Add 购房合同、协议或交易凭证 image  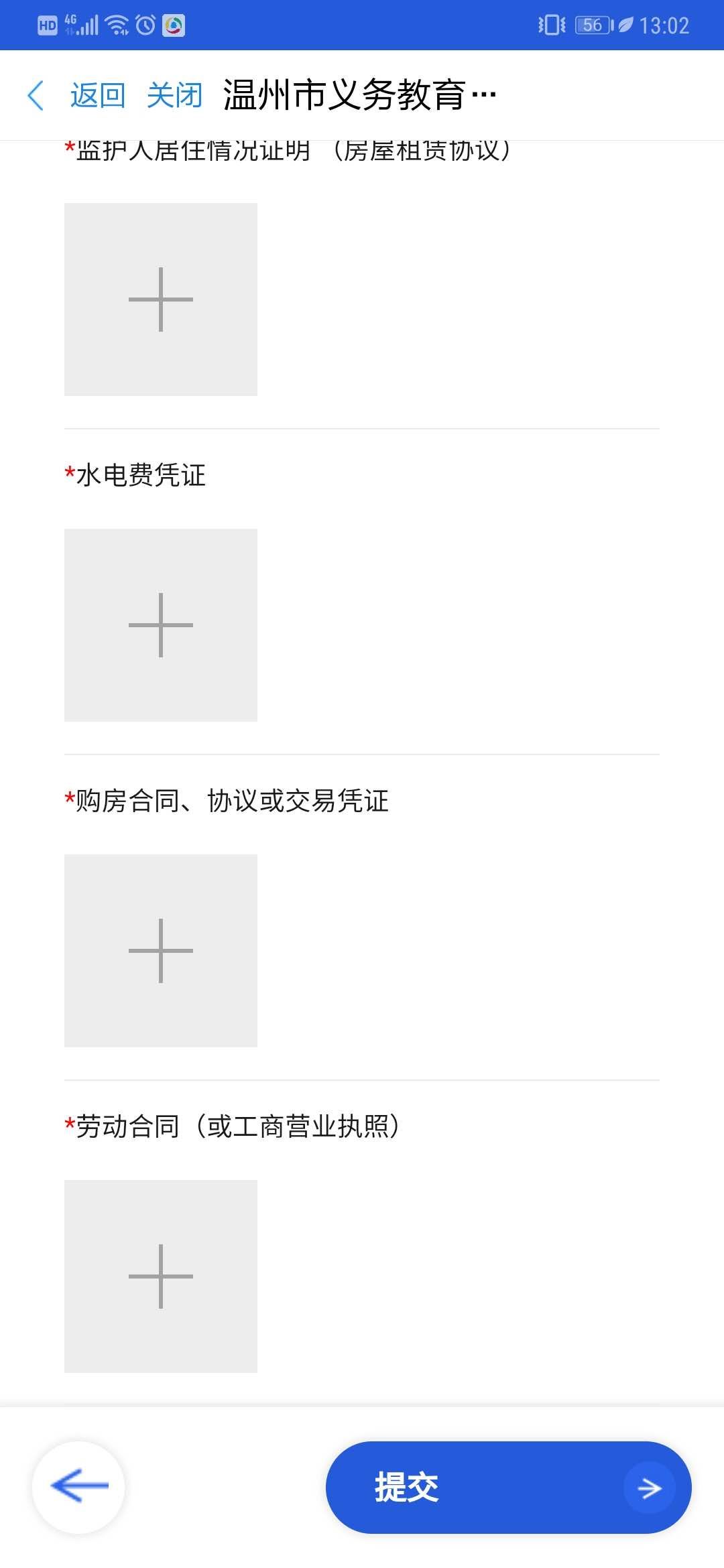click(x=161, y=950)
